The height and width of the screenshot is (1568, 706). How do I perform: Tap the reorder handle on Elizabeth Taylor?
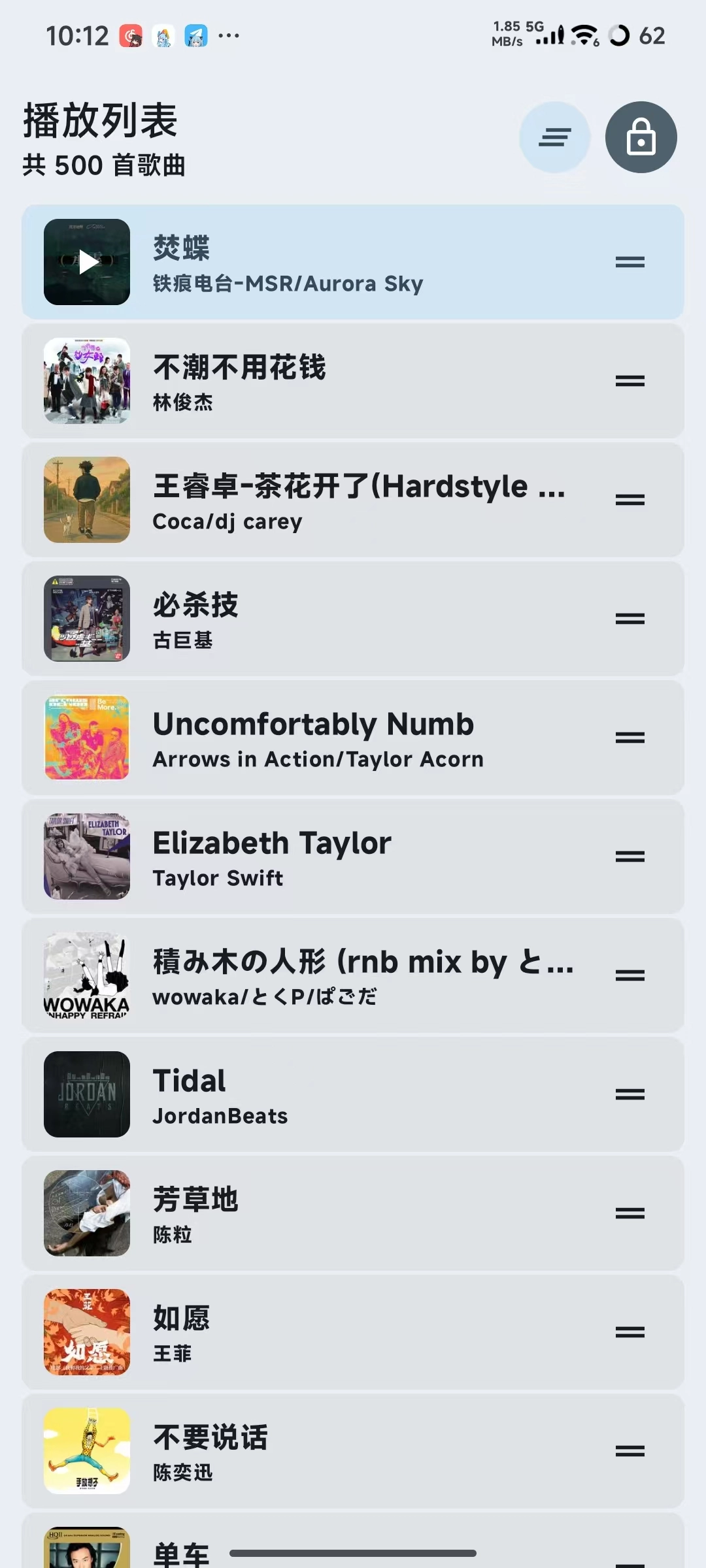click(630, 857)
